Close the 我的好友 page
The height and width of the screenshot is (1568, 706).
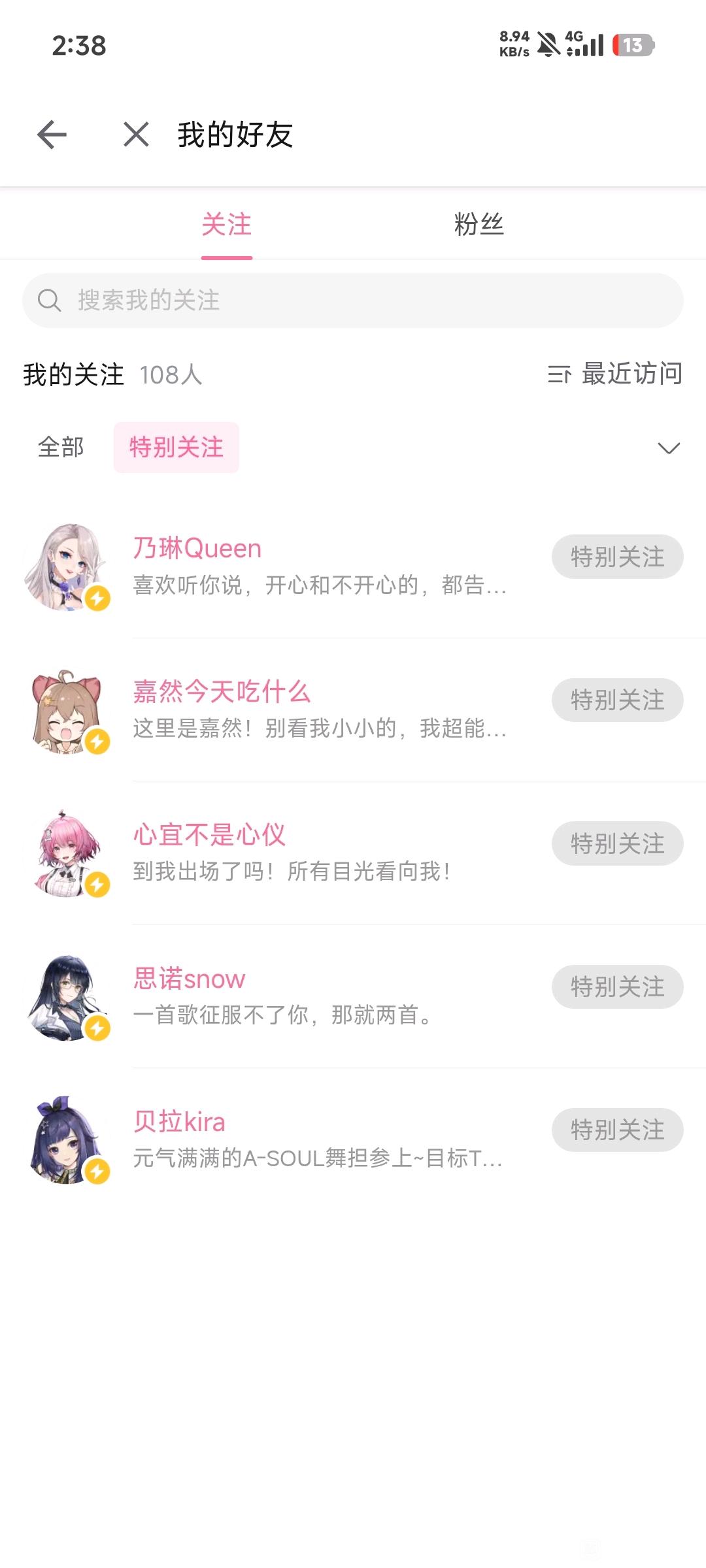pyautogui.click(x=136, y=135)
